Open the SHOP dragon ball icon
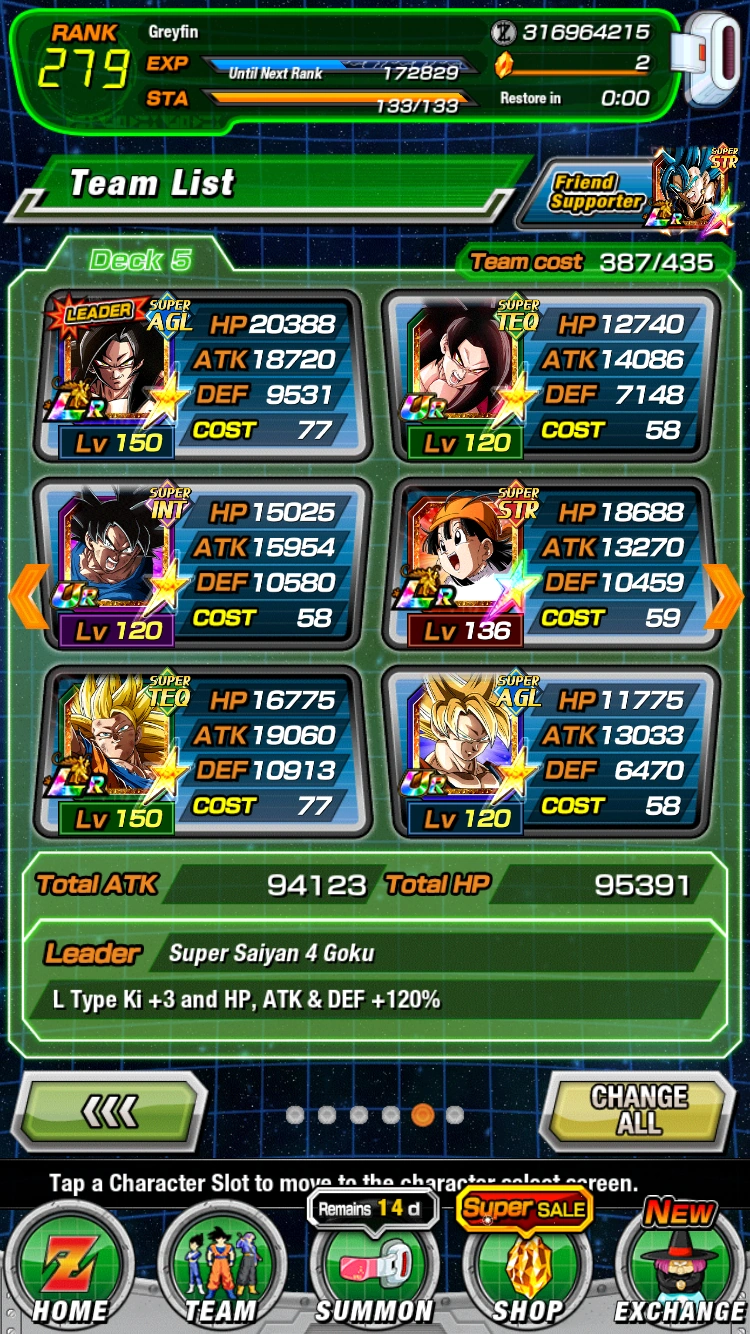The width and height of the screenshot is (750, 1334). [527, 1263]
